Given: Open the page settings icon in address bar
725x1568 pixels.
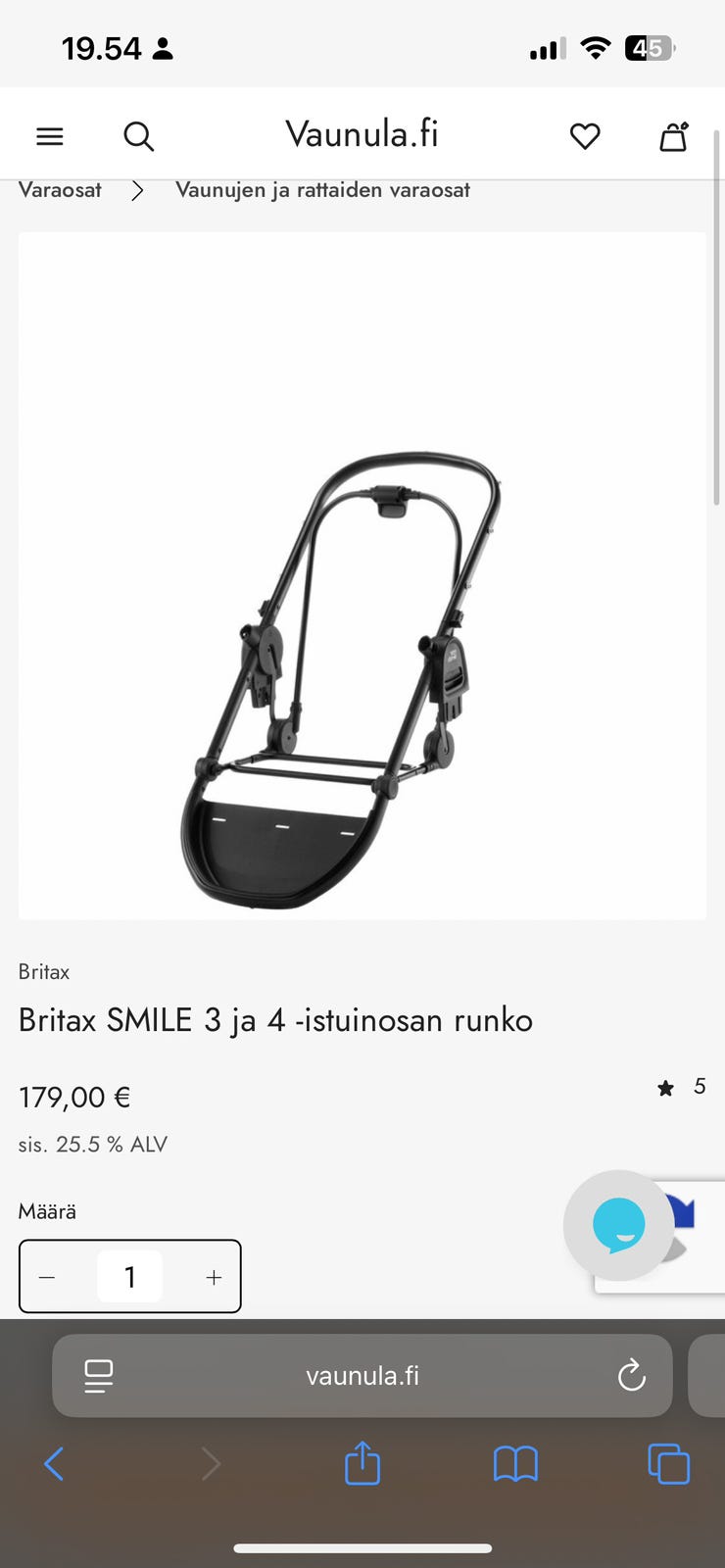Looking at the screenshot, I should point(98,1376).
